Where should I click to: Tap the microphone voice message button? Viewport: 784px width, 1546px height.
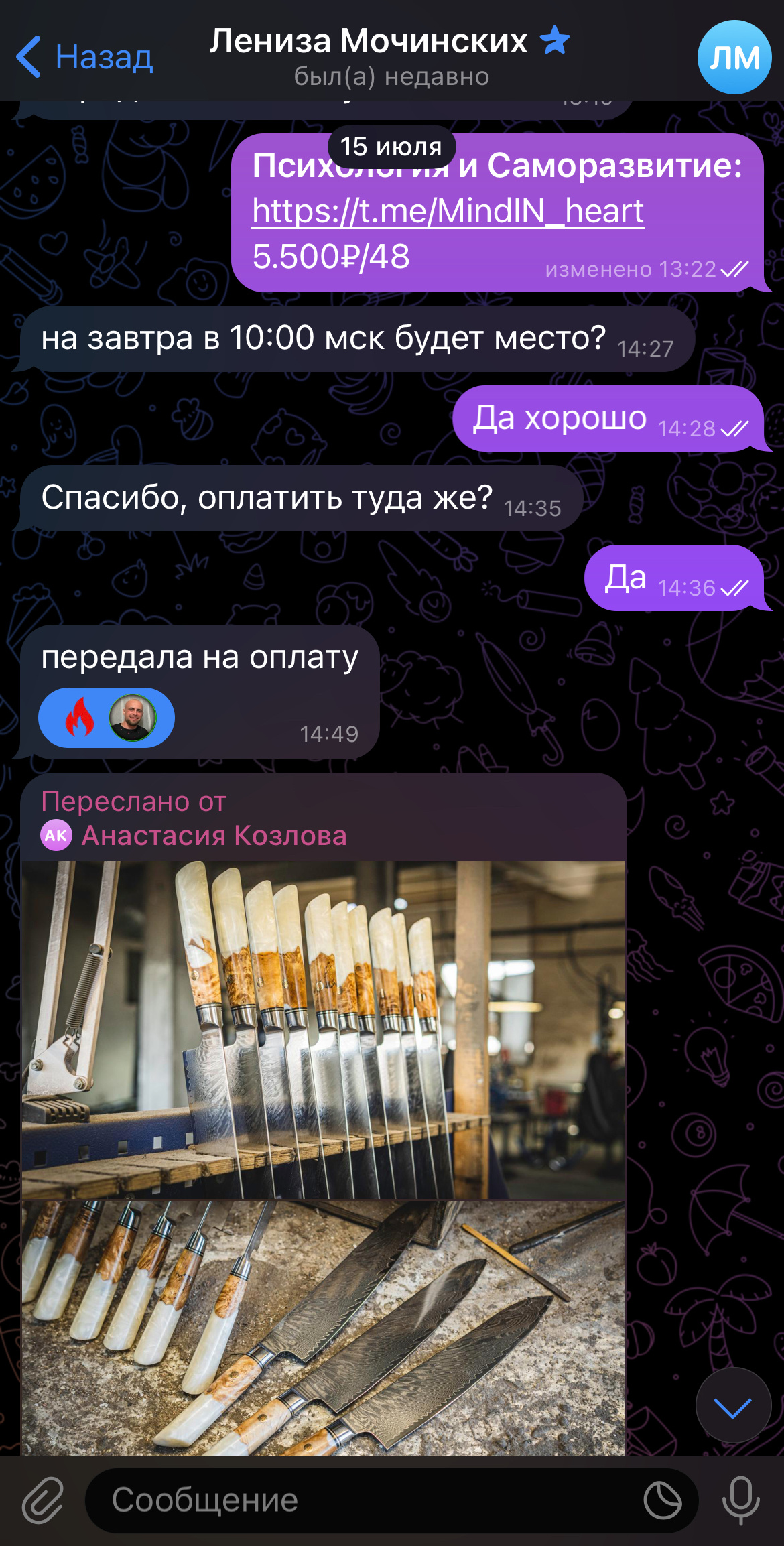pos(740,1500)
